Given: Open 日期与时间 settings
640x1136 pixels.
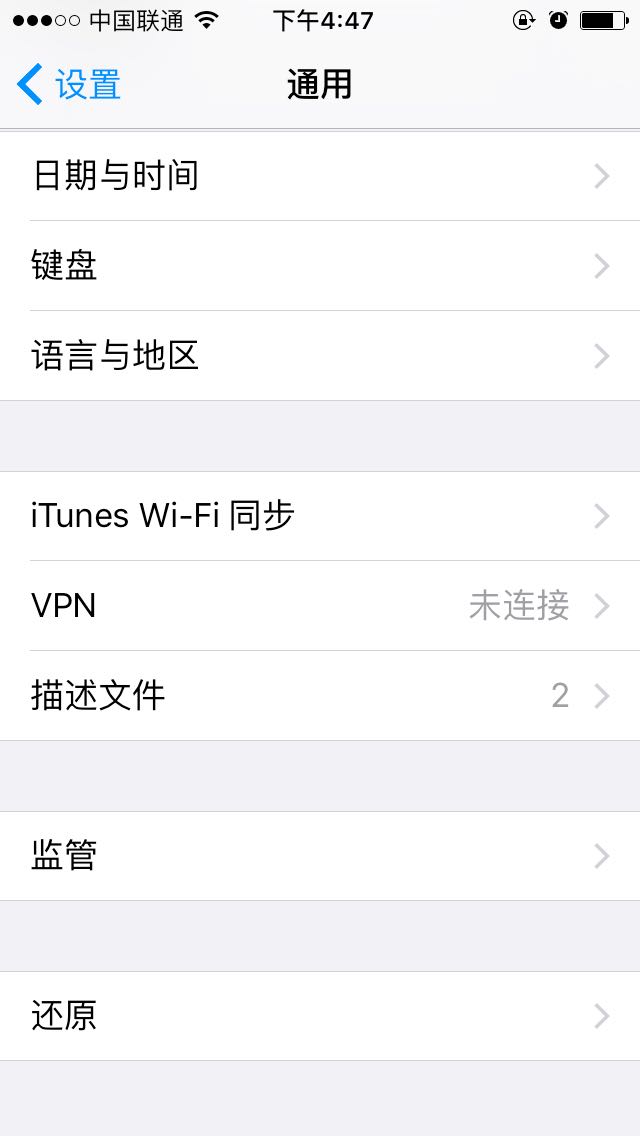Looking at the screenshot, I should coord(320,176).
